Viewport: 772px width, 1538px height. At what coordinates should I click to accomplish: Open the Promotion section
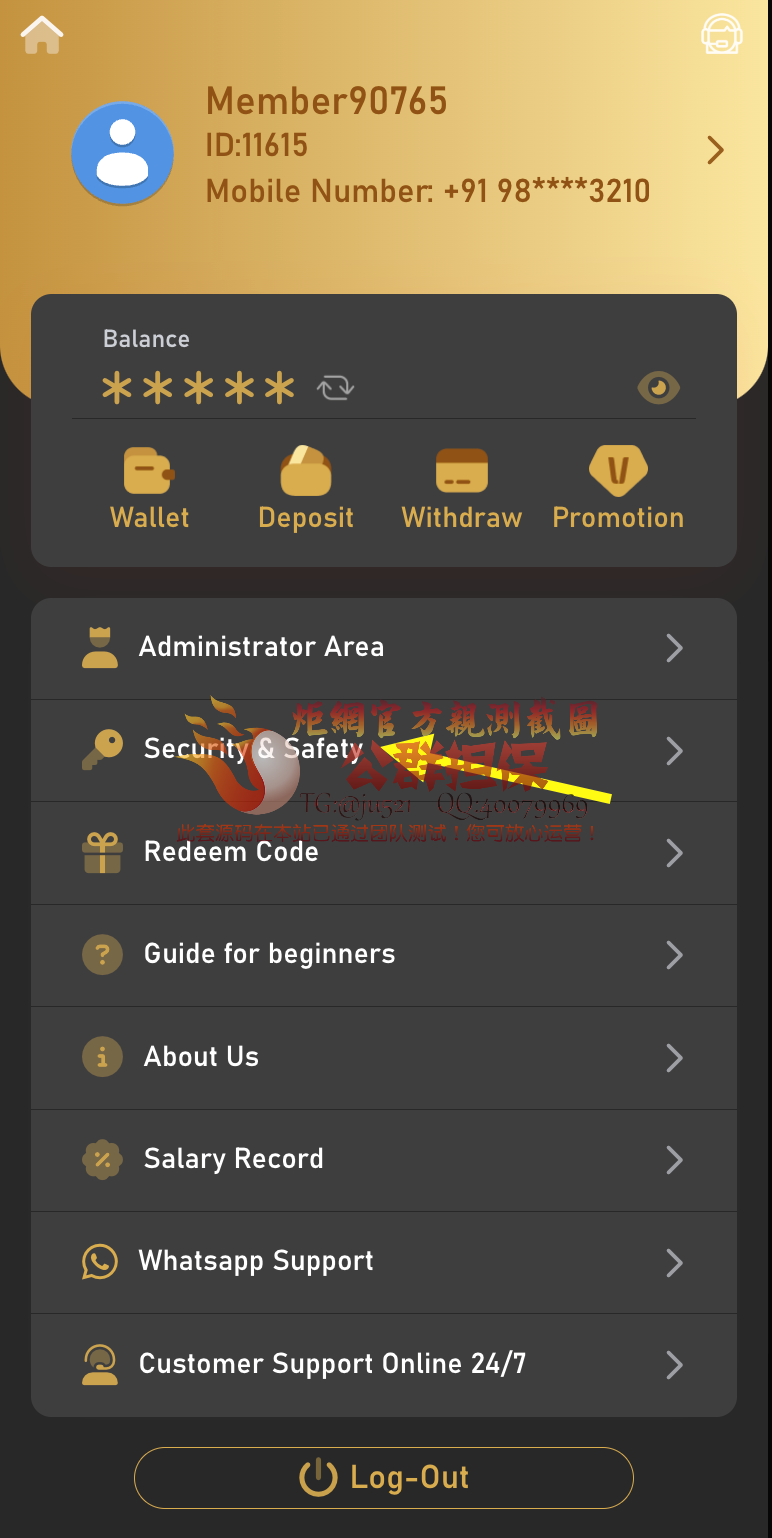point(618,489)
